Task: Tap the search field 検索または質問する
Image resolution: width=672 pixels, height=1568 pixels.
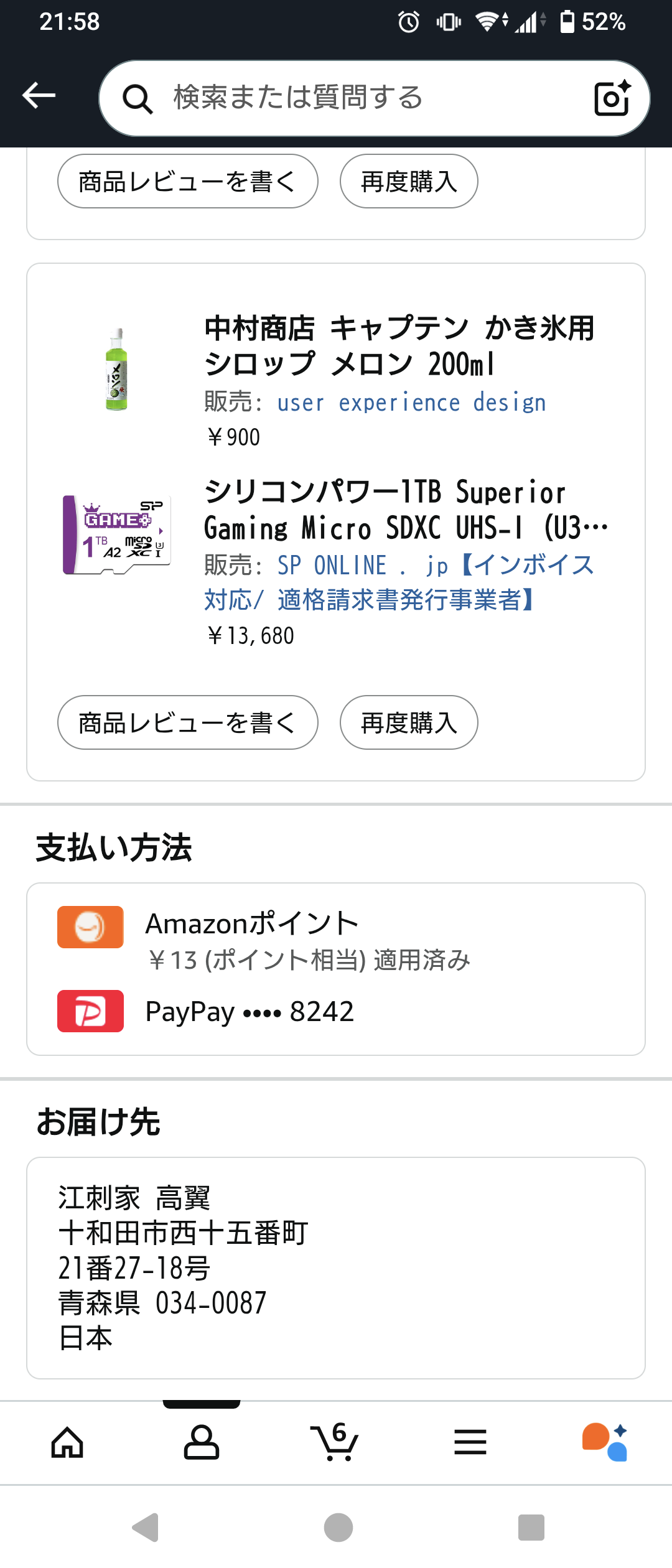Action: pyautogui.click(x=348, y=98)
